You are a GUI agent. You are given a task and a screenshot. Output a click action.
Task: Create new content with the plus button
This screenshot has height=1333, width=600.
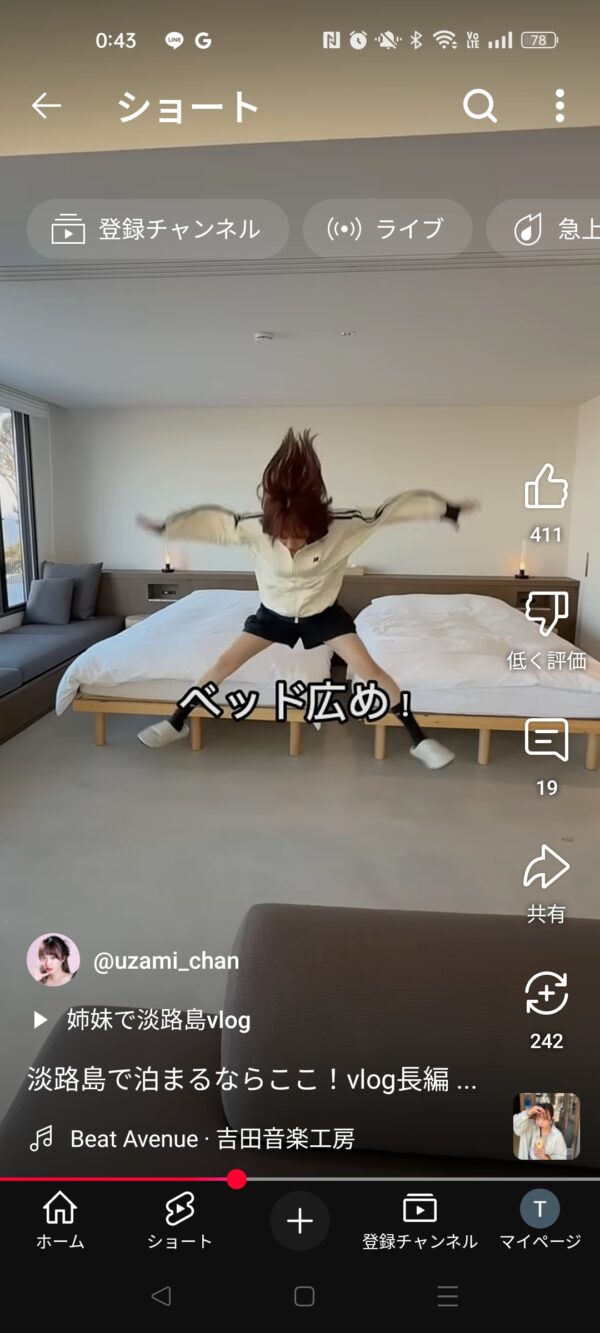click(300, 1221)
